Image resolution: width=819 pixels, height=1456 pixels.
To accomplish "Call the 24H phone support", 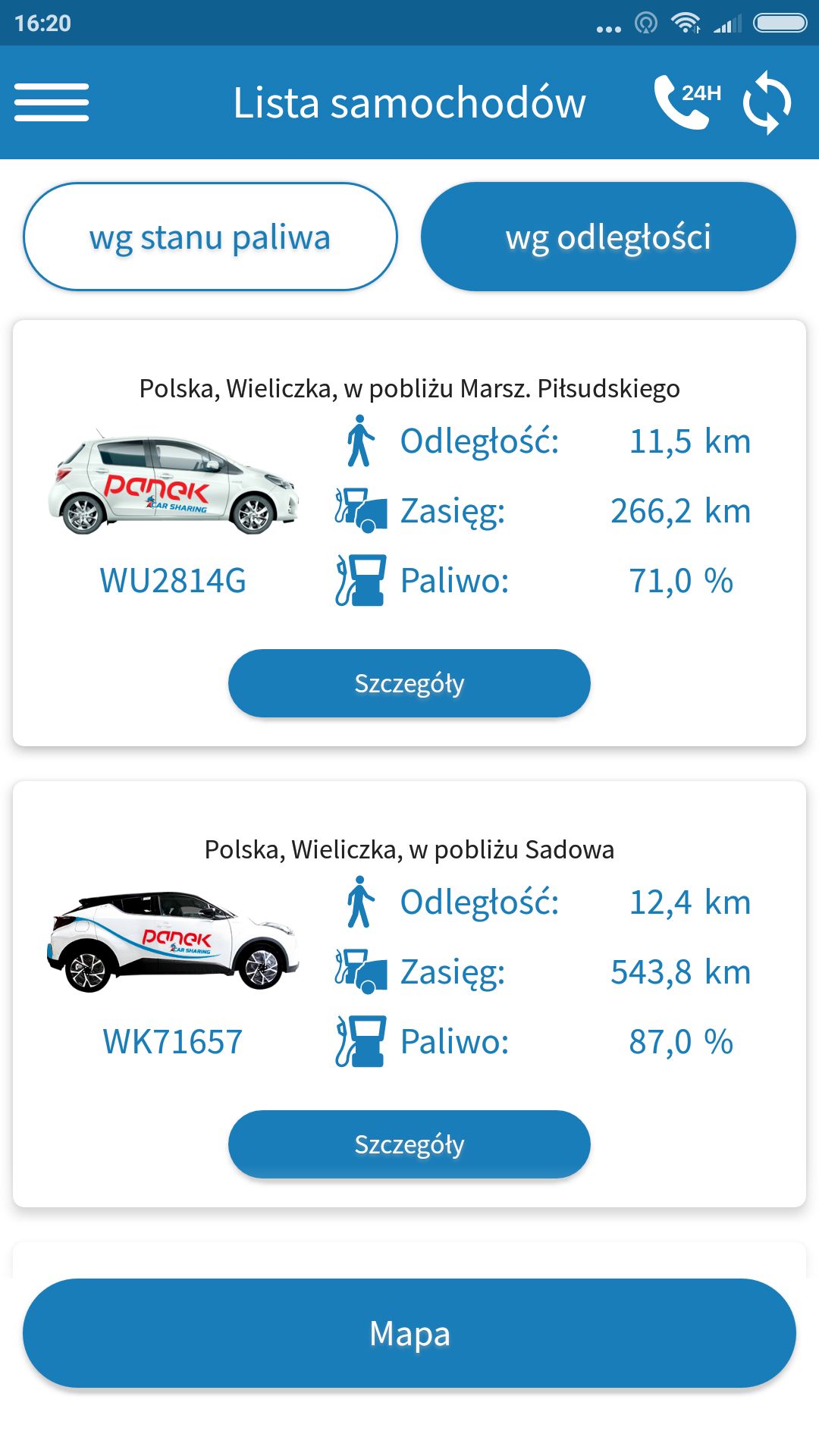I will point(688,102).
